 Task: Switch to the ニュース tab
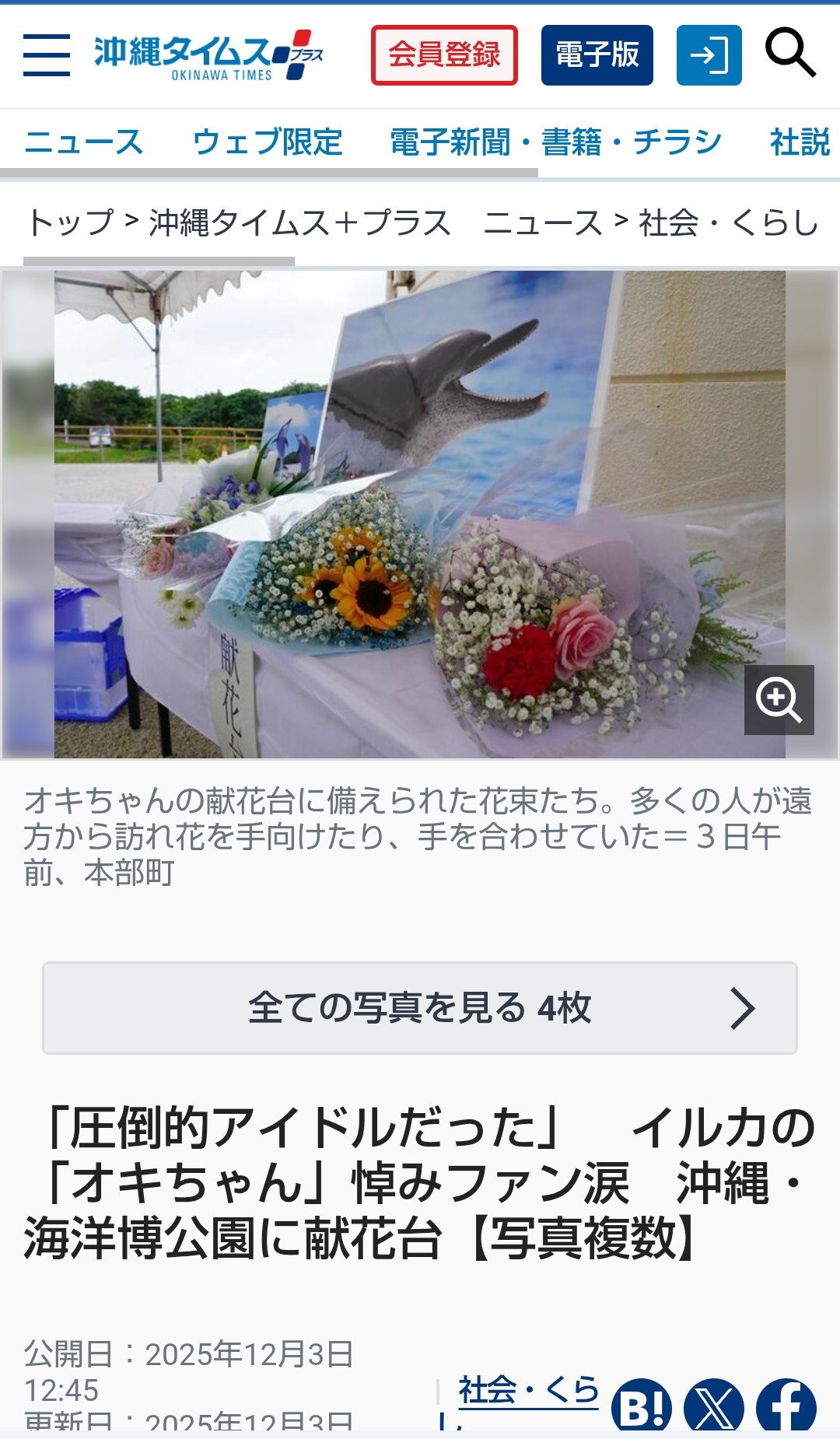point(84,142)
